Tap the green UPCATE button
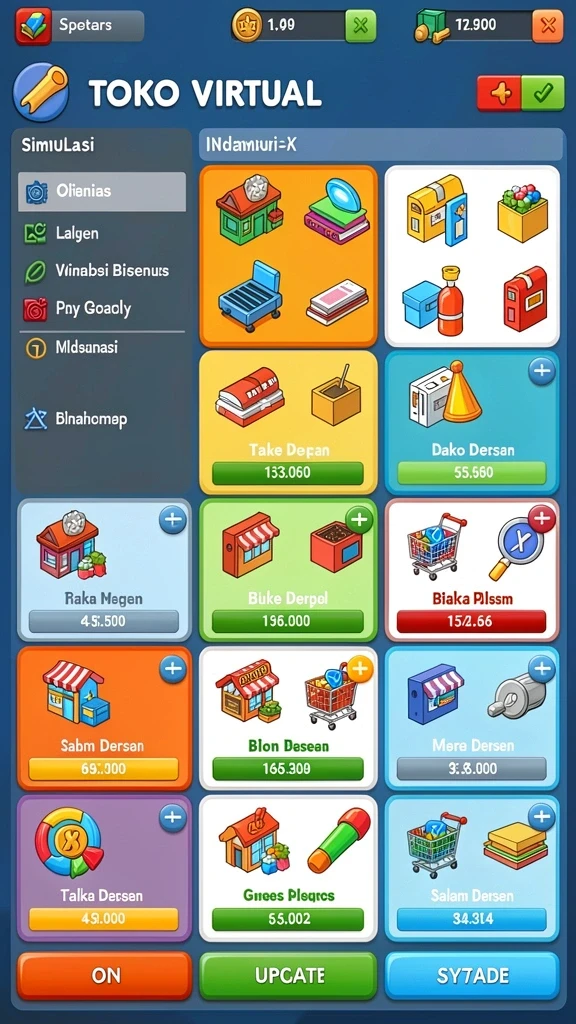The width and height of the screenshot is (576, 1024). tap(288, 976)
